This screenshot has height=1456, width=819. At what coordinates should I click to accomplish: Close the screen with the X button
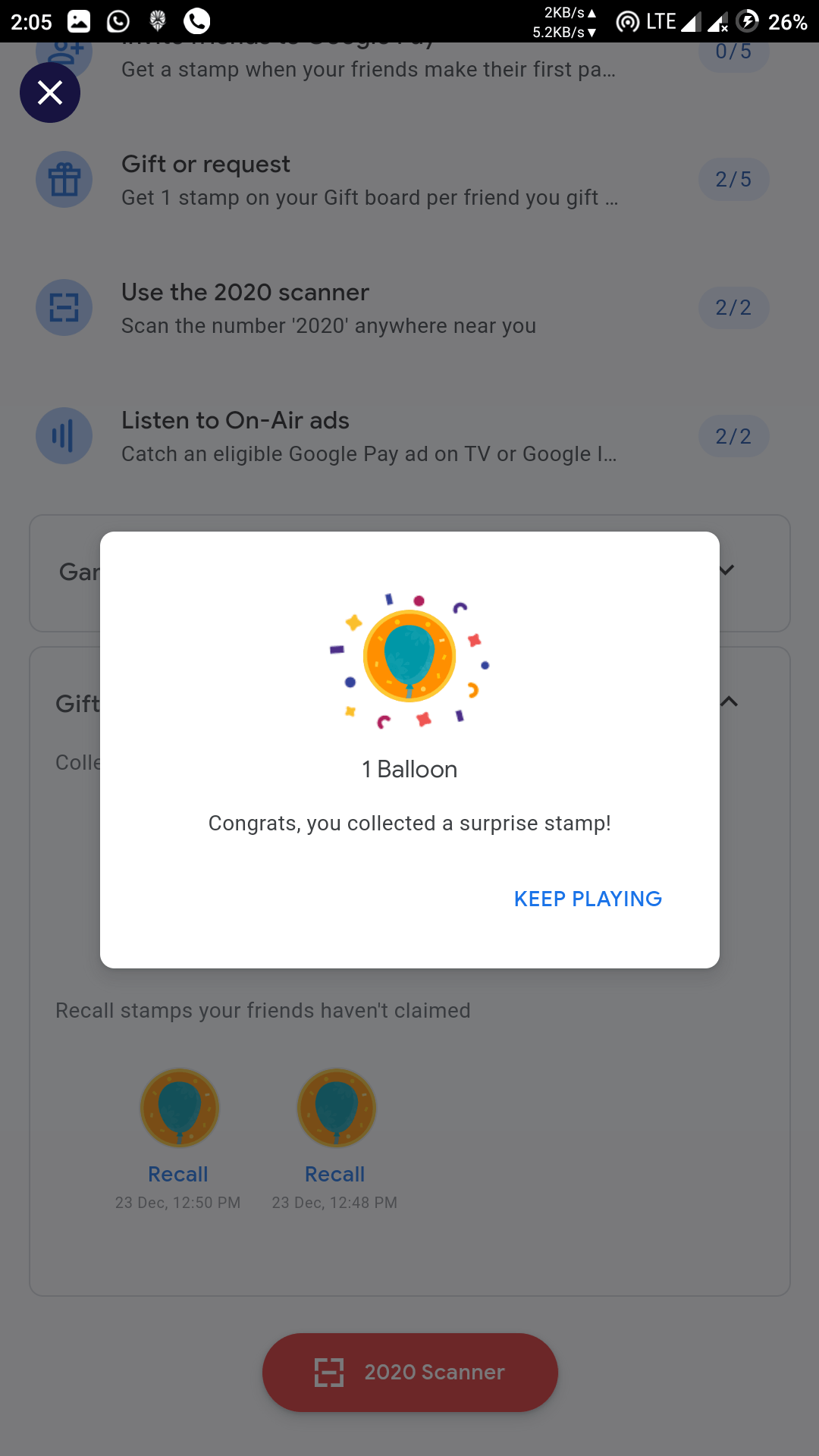50,93
